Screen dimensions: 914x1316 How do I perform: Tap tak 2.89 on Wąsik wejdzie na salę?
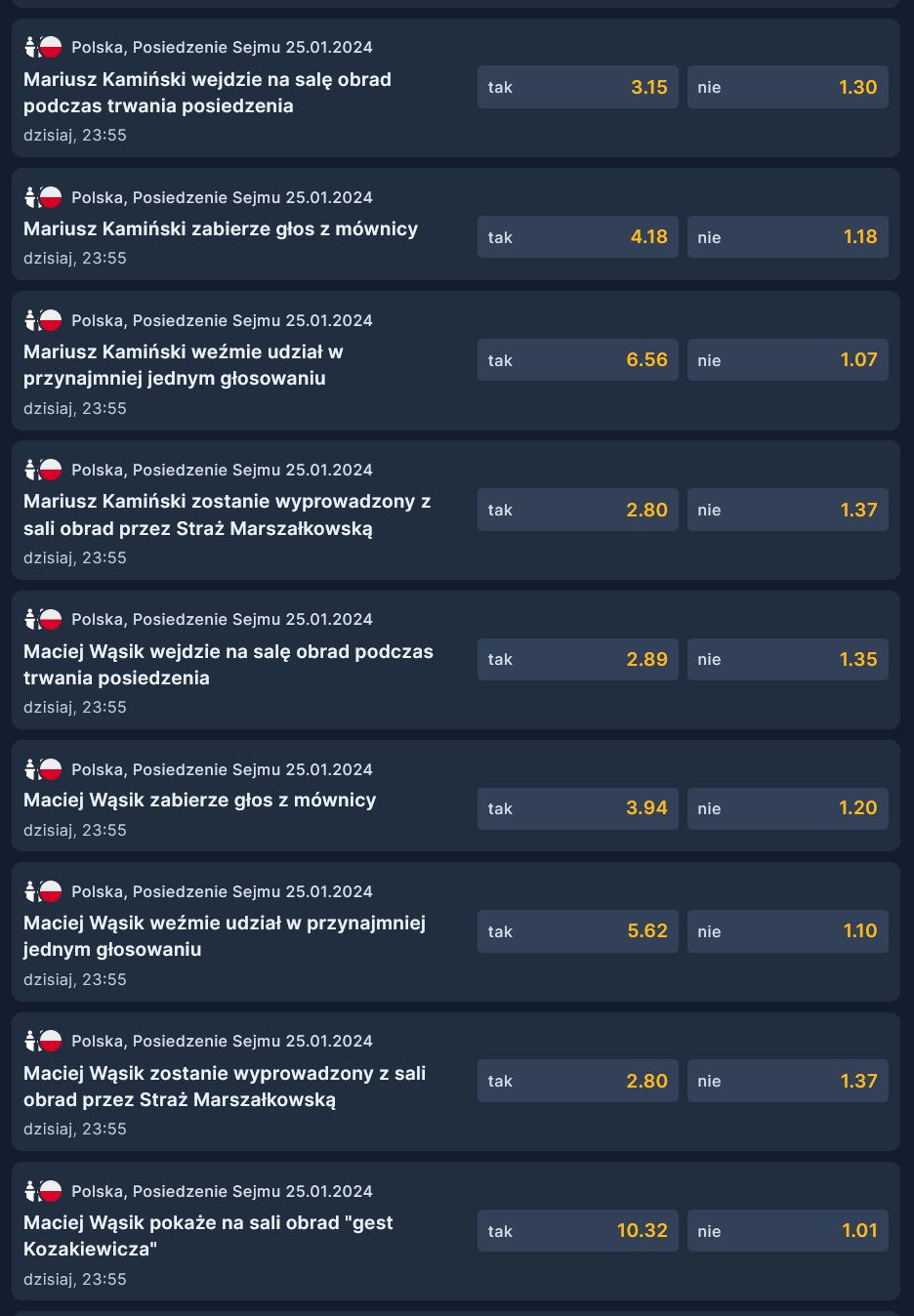click(577, 659)
